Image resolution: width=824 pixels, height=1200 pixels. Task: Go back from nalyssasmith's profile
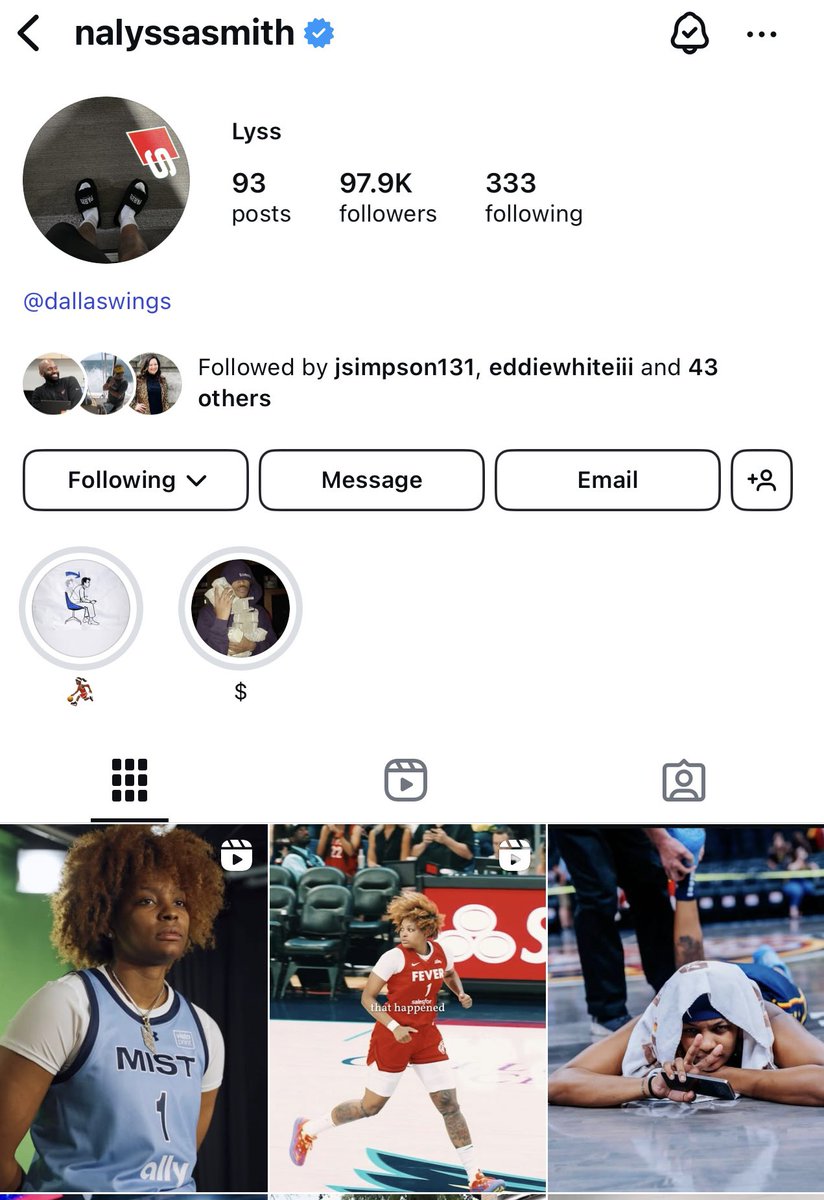tap(29, 34)
